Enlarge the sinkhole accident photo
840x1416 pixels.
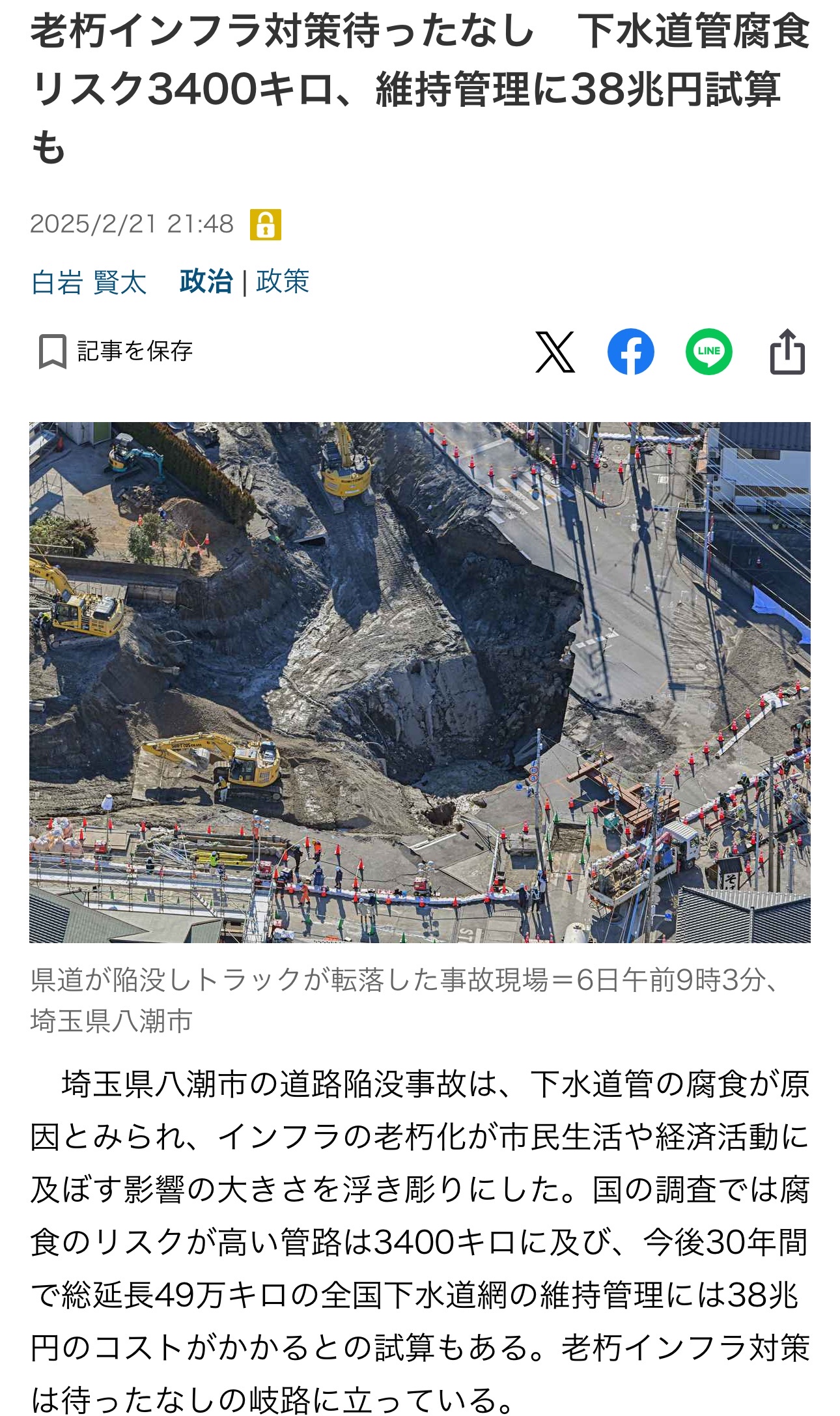pos(420,682)
